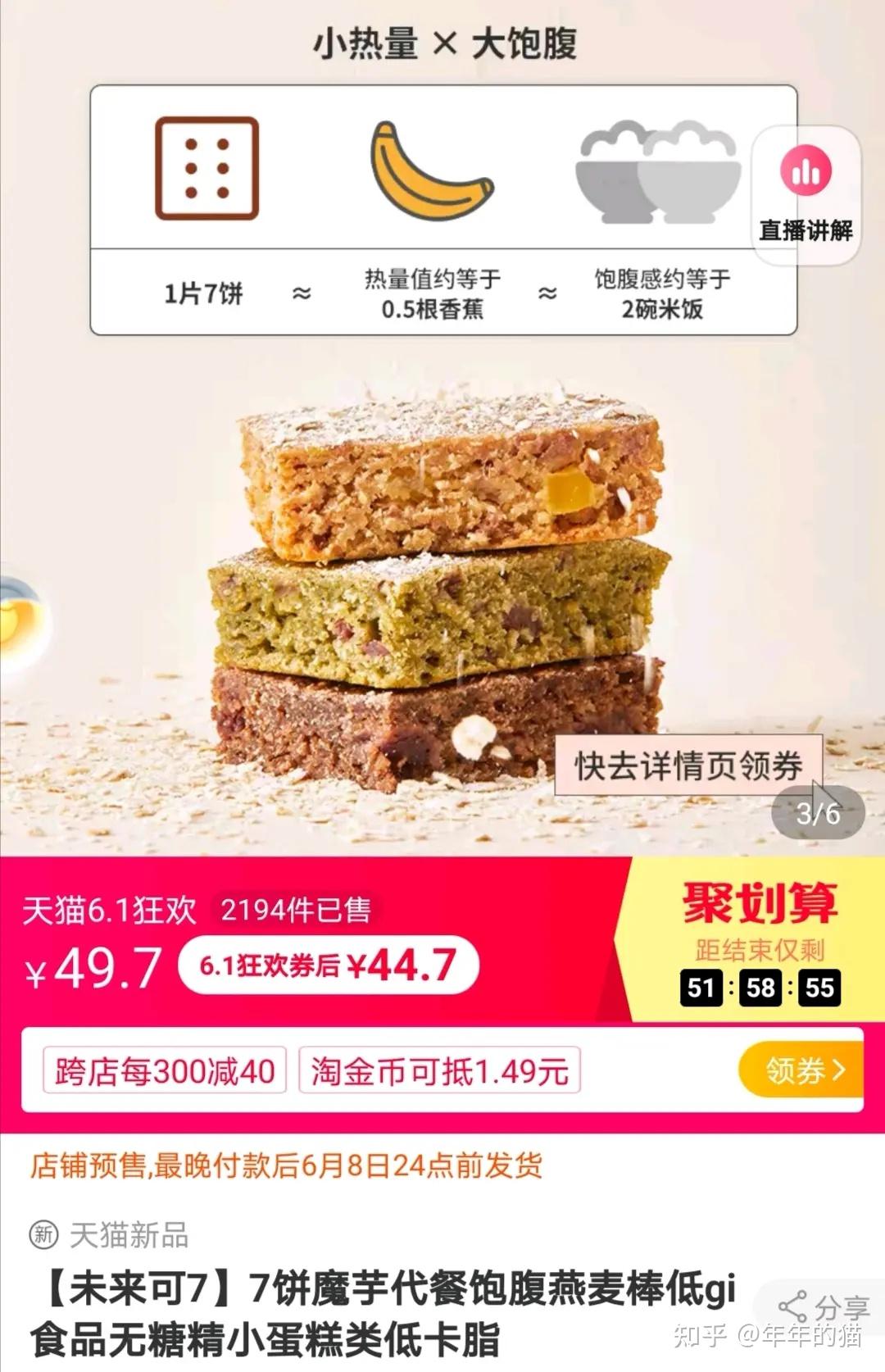Open the 淘金币可抵1.49元 discount tag

[x=439, y=1070]
